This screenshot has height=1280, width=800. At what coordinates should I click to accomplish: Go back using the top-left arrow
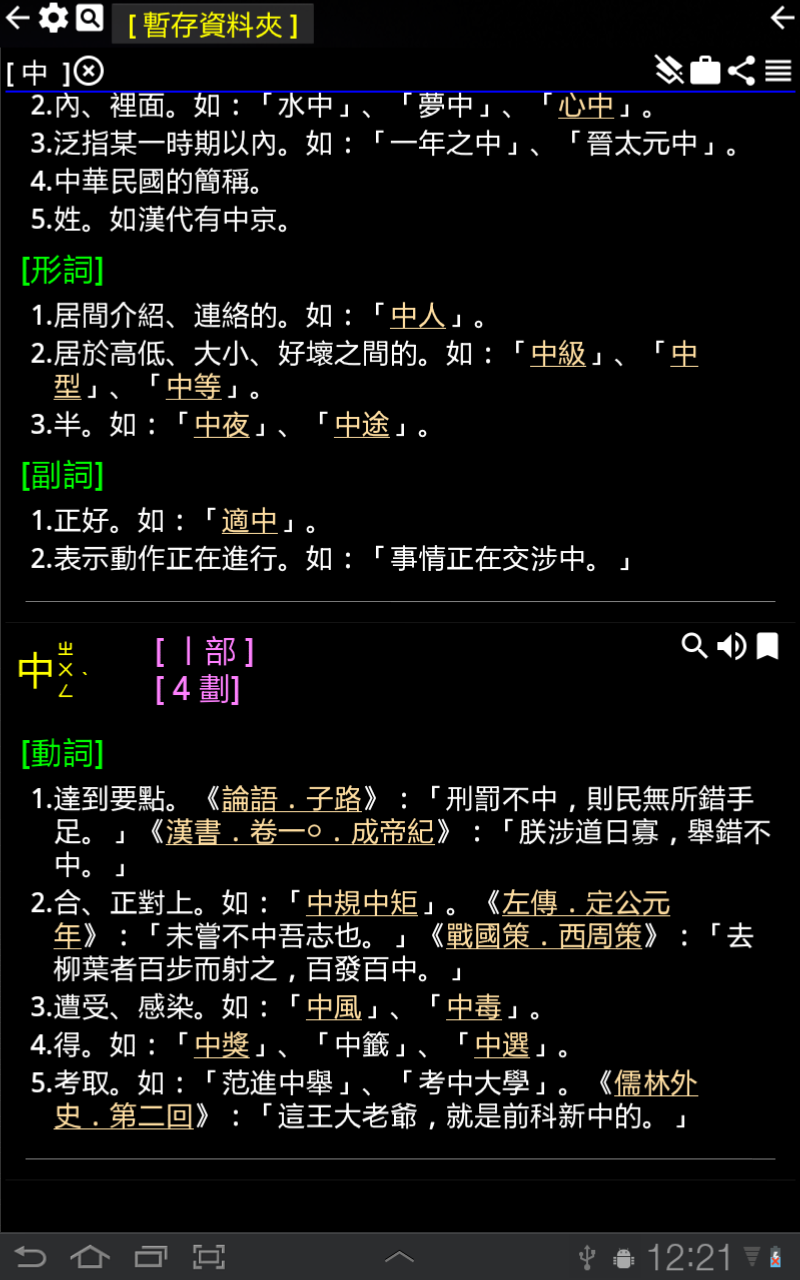coord(17,18)
